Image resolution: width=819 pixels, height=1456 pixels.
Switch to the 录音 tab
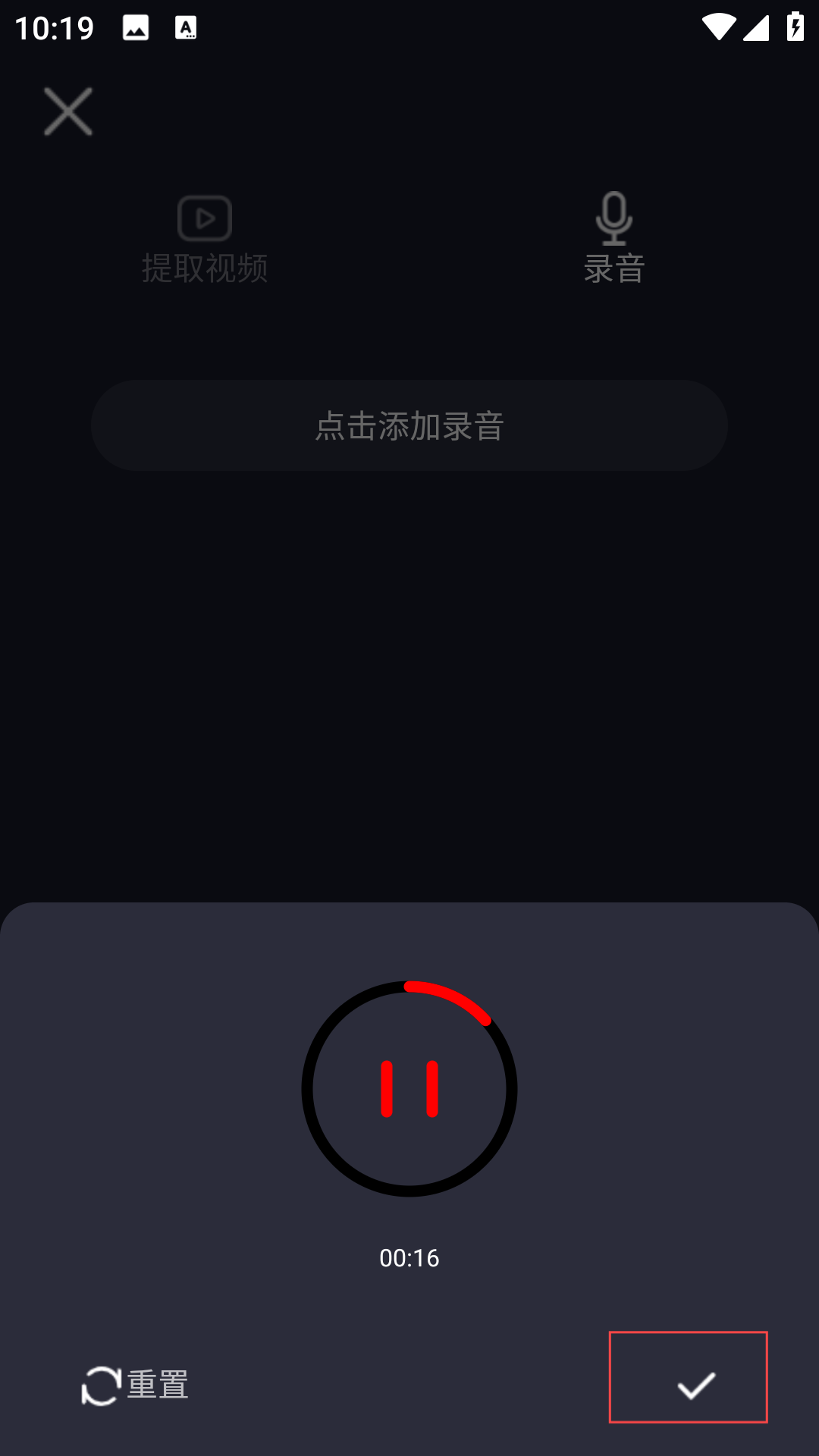pos(613,239)
